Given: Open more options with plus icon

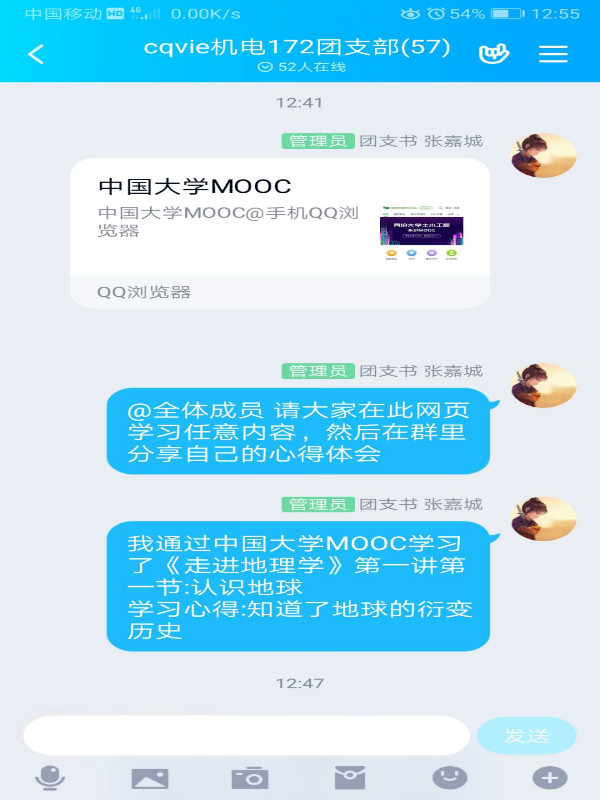Looking at the screenshot, I should coord(549,777).
